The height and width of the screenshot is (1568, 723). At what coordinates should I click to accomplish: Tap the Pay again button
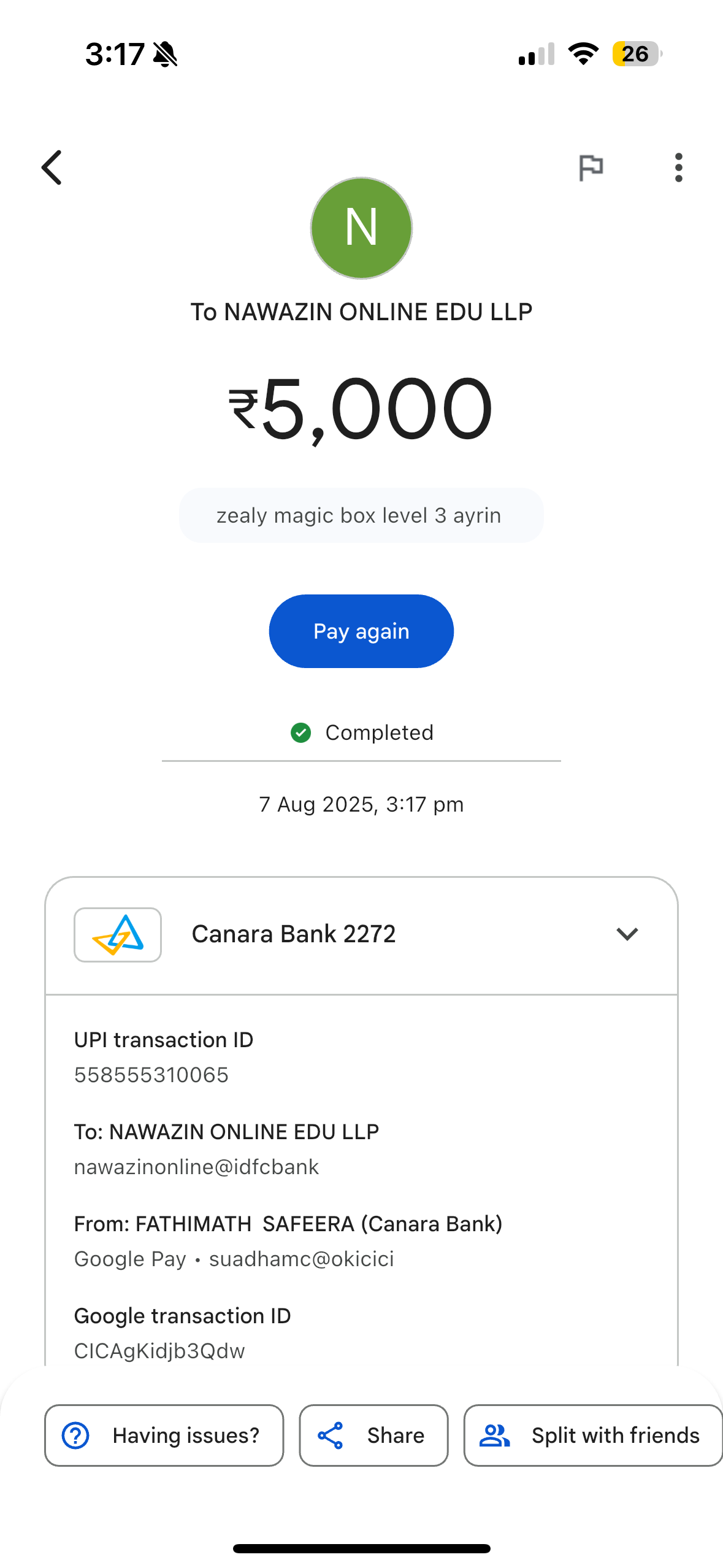(x=361, y=631)
